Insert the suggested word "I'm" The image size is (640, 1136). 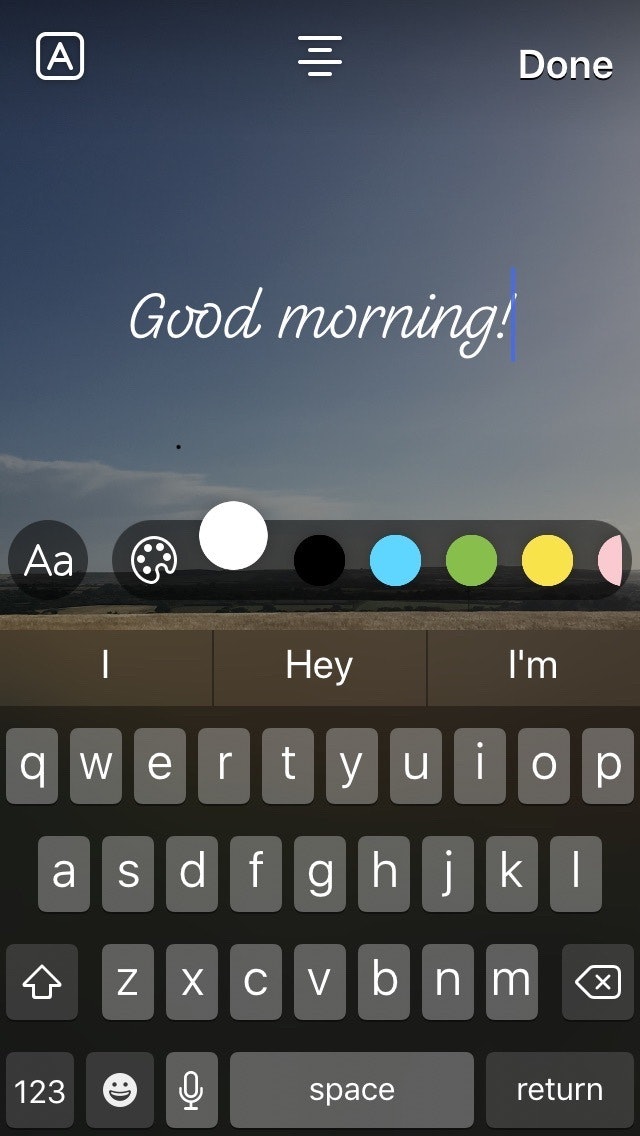tap(533, 666)
